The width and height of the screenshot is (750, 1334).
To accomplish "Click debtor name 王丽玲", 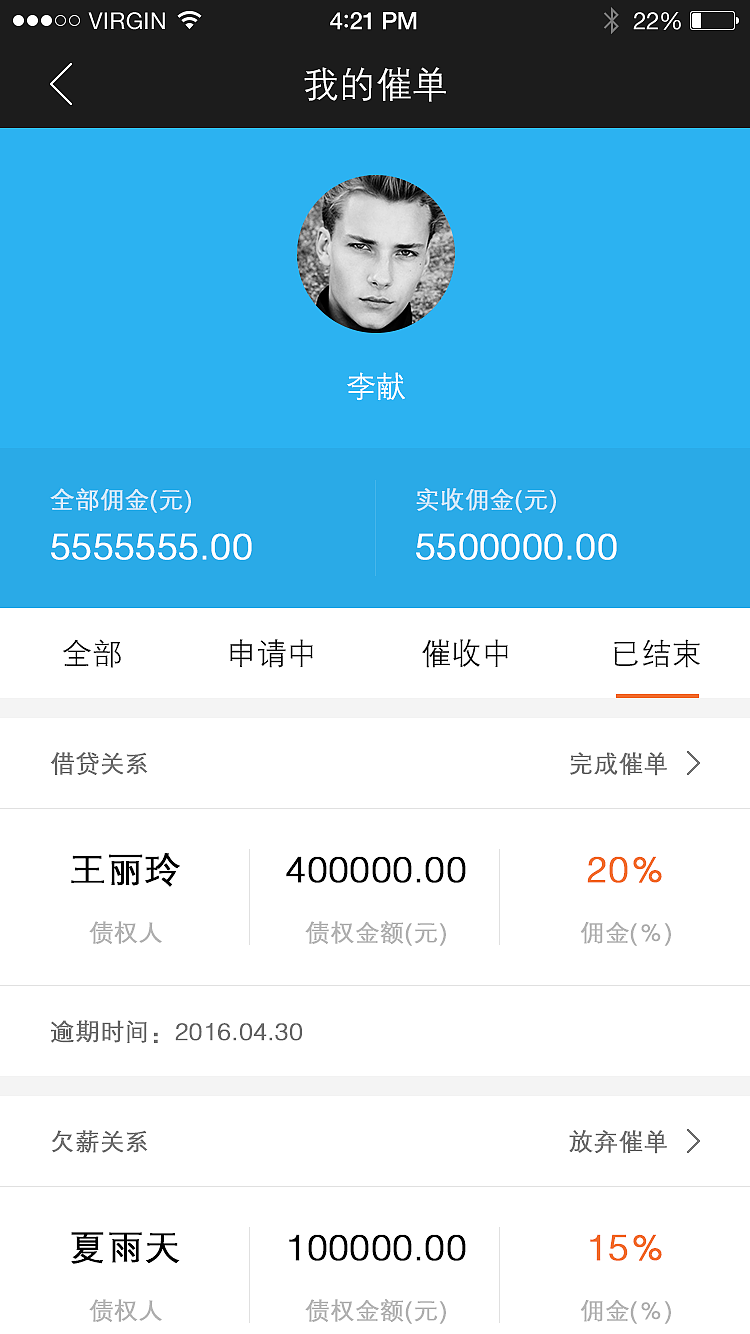I will coord(125,870).
